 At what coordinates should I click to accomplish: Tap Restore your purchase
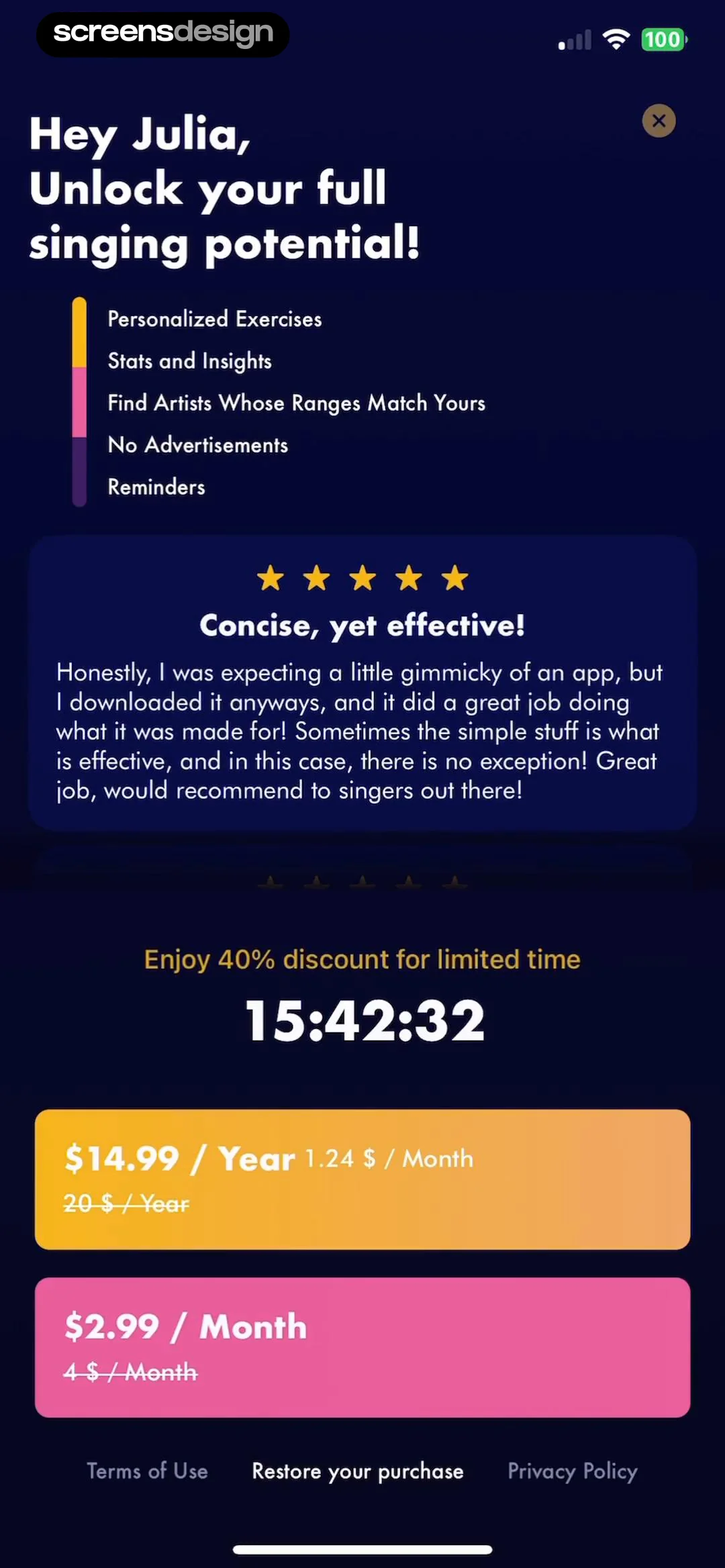pyautogui.click(x=358, y=1471)
